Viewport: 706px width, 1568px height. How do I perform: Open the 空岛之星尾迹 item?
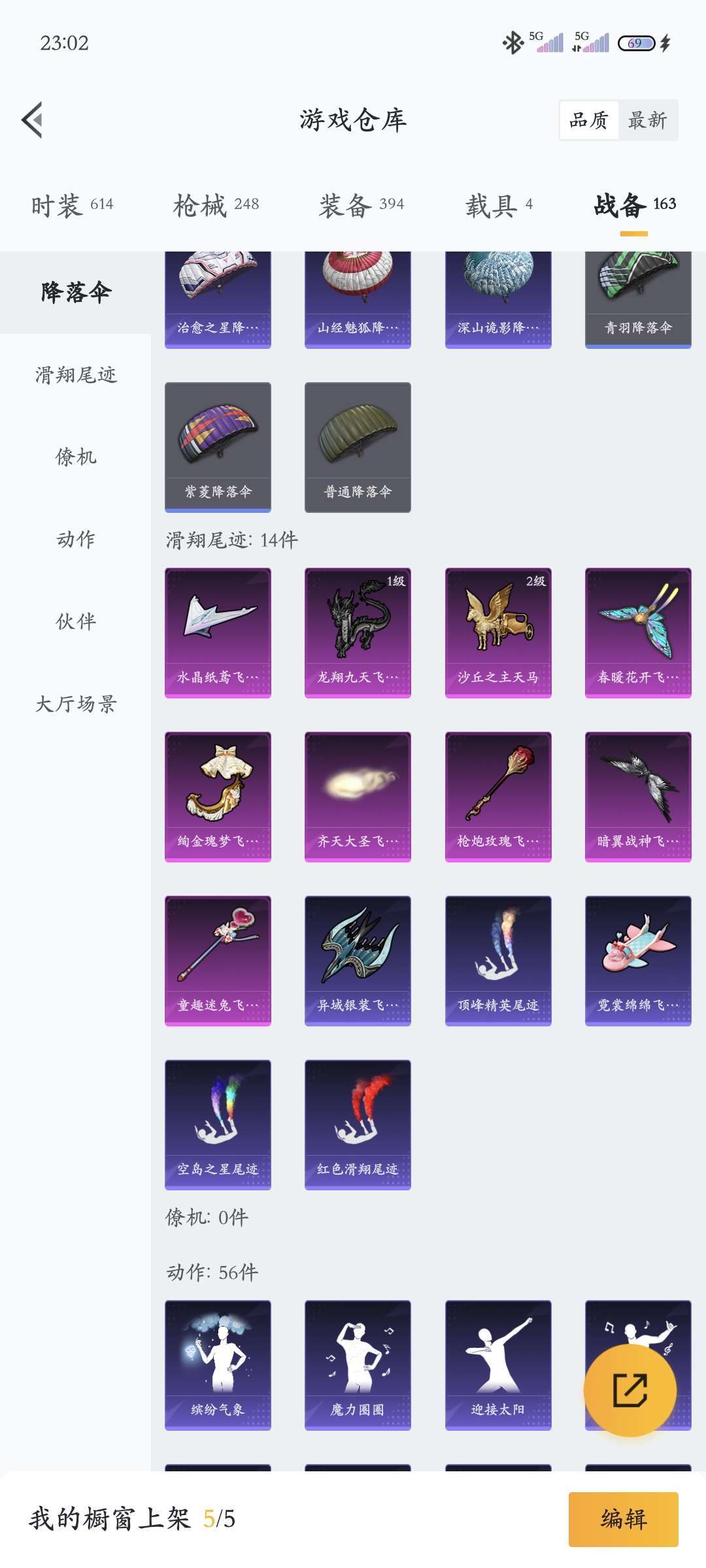click(218, 1124)
